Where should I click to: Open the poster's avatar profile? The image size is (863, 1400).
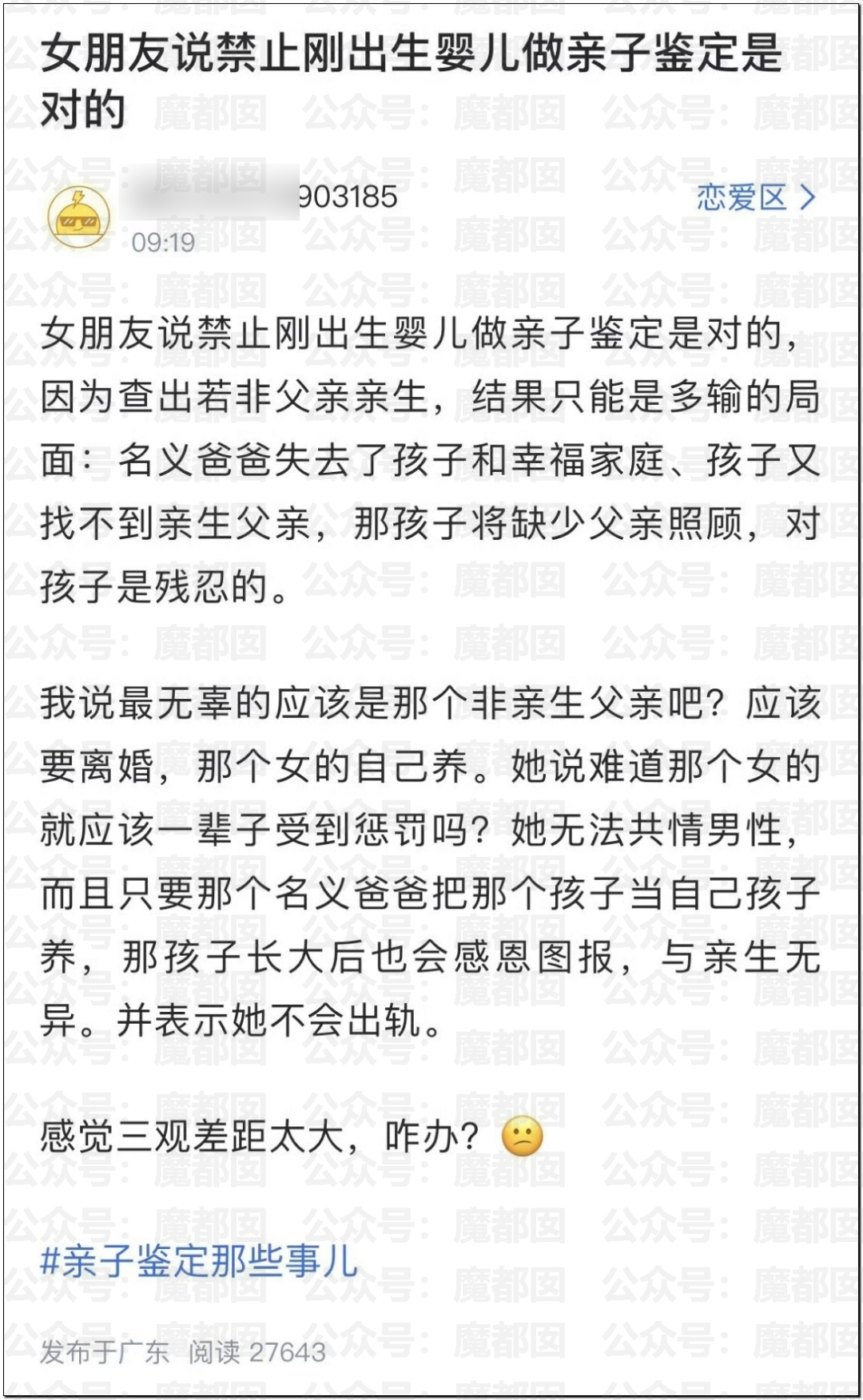click(79, 216)
